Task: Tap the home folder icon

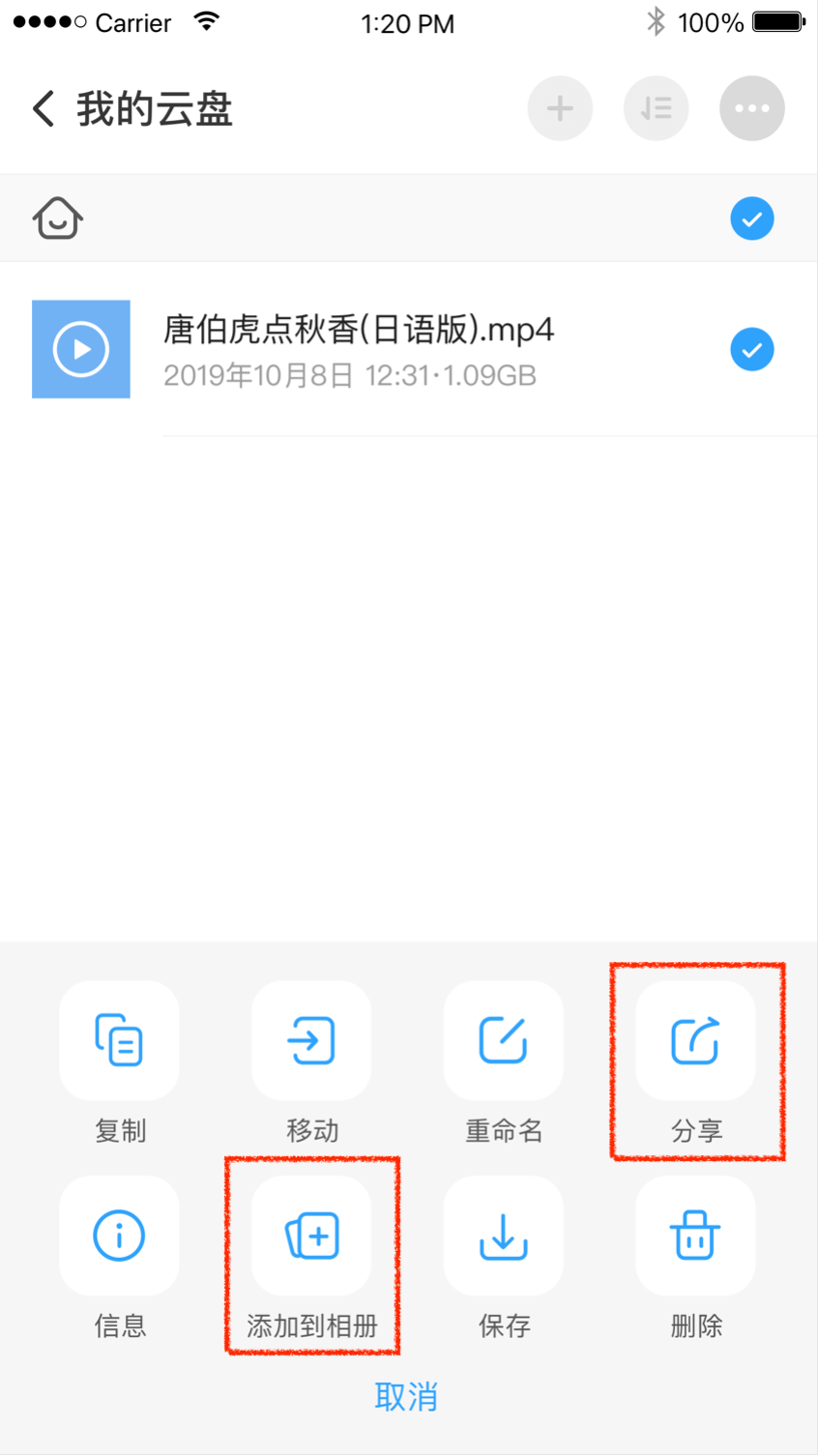Action: tap(58, 218)
